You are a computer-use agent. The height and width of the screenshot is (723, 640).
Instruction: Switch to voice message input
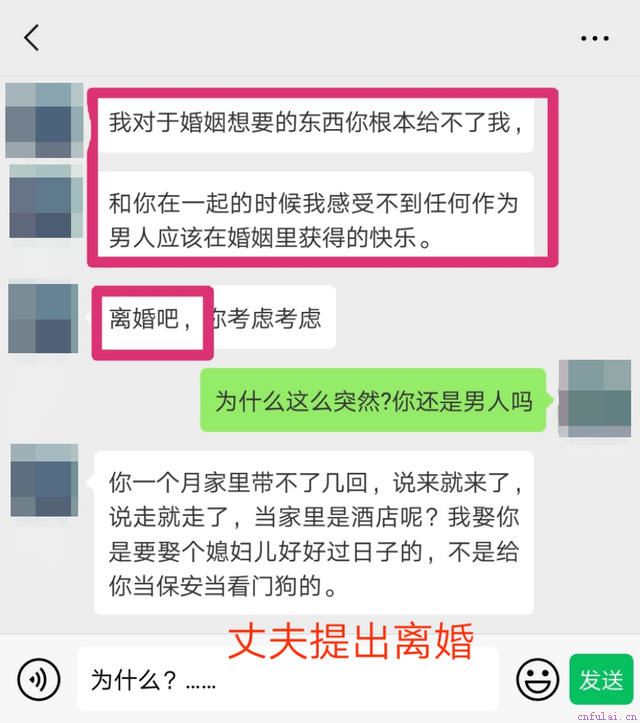(x=39, y=680)
